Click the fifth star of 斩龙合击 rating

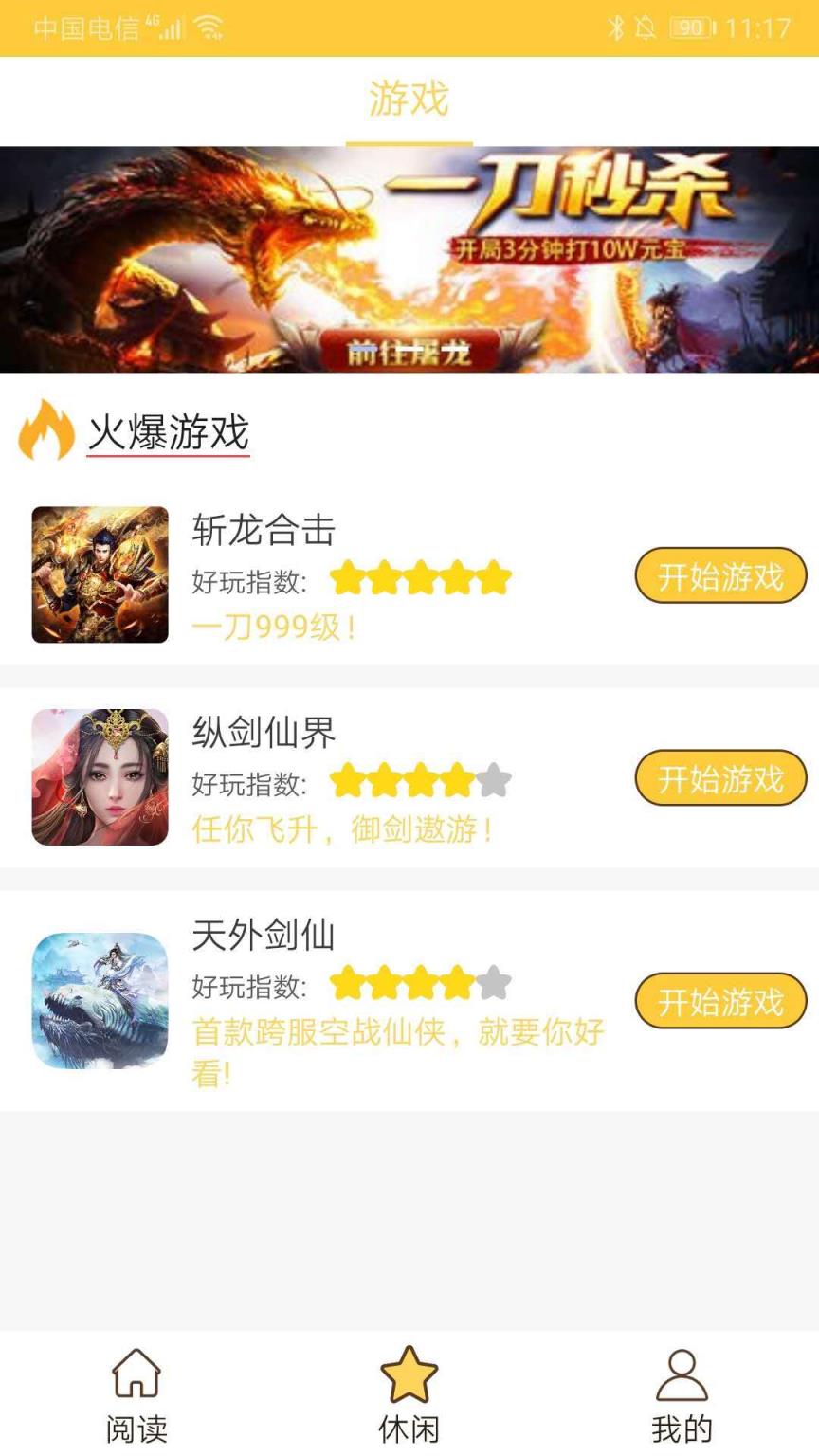[x=492, y=576]
